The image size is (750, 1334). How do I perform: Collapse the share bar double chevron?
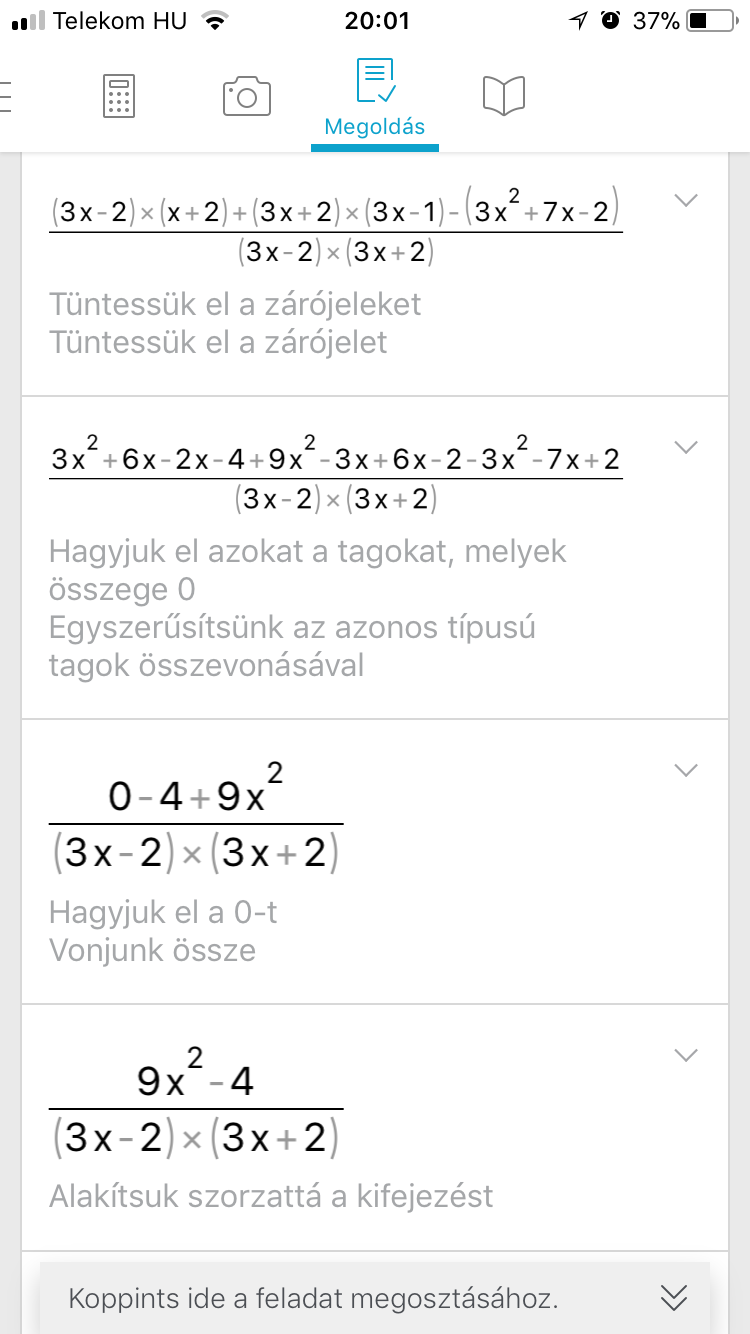[675, 1298]
